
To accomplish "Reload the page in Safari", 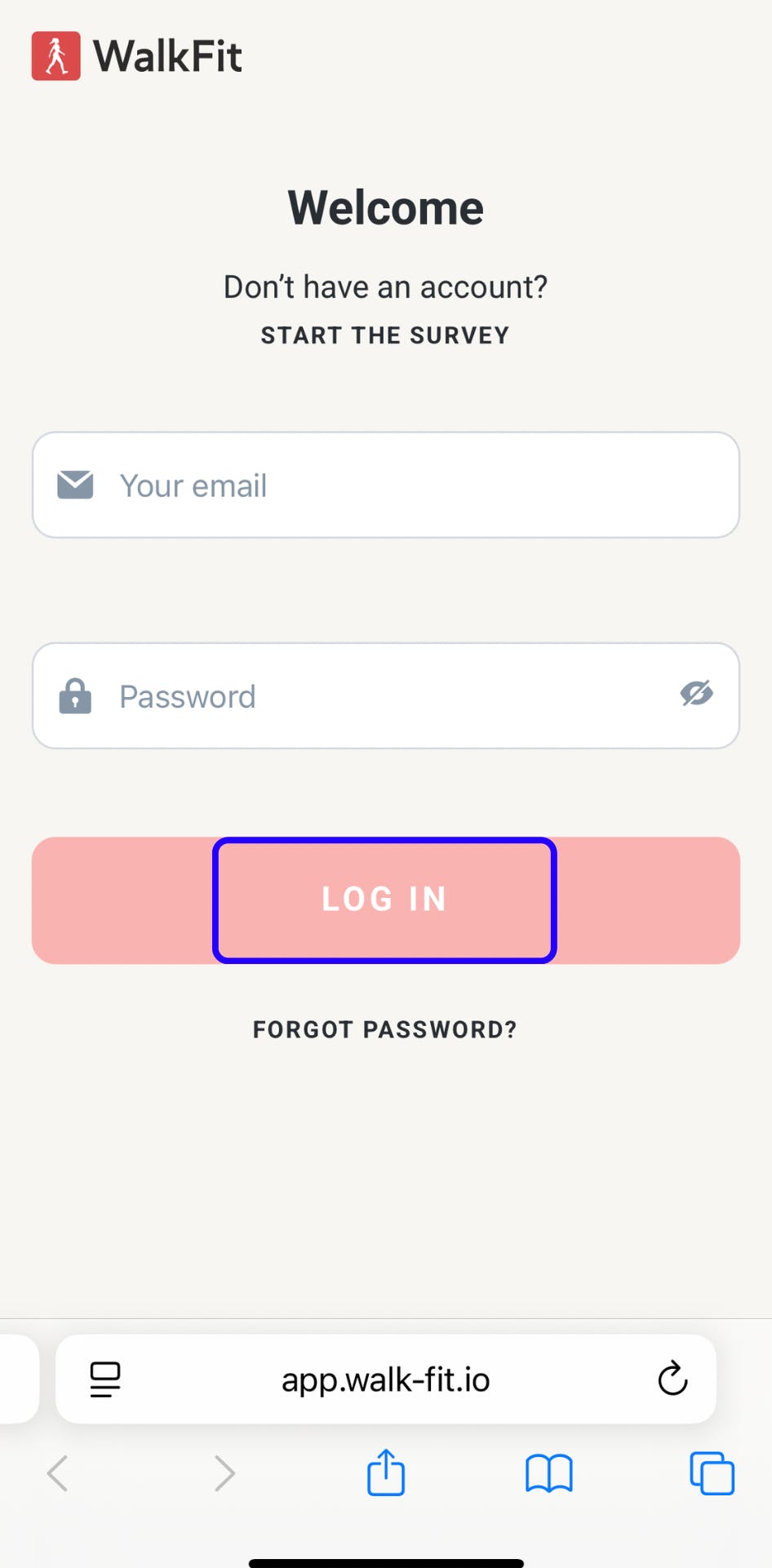I will pyautogui.click(x=672, y=1379).
